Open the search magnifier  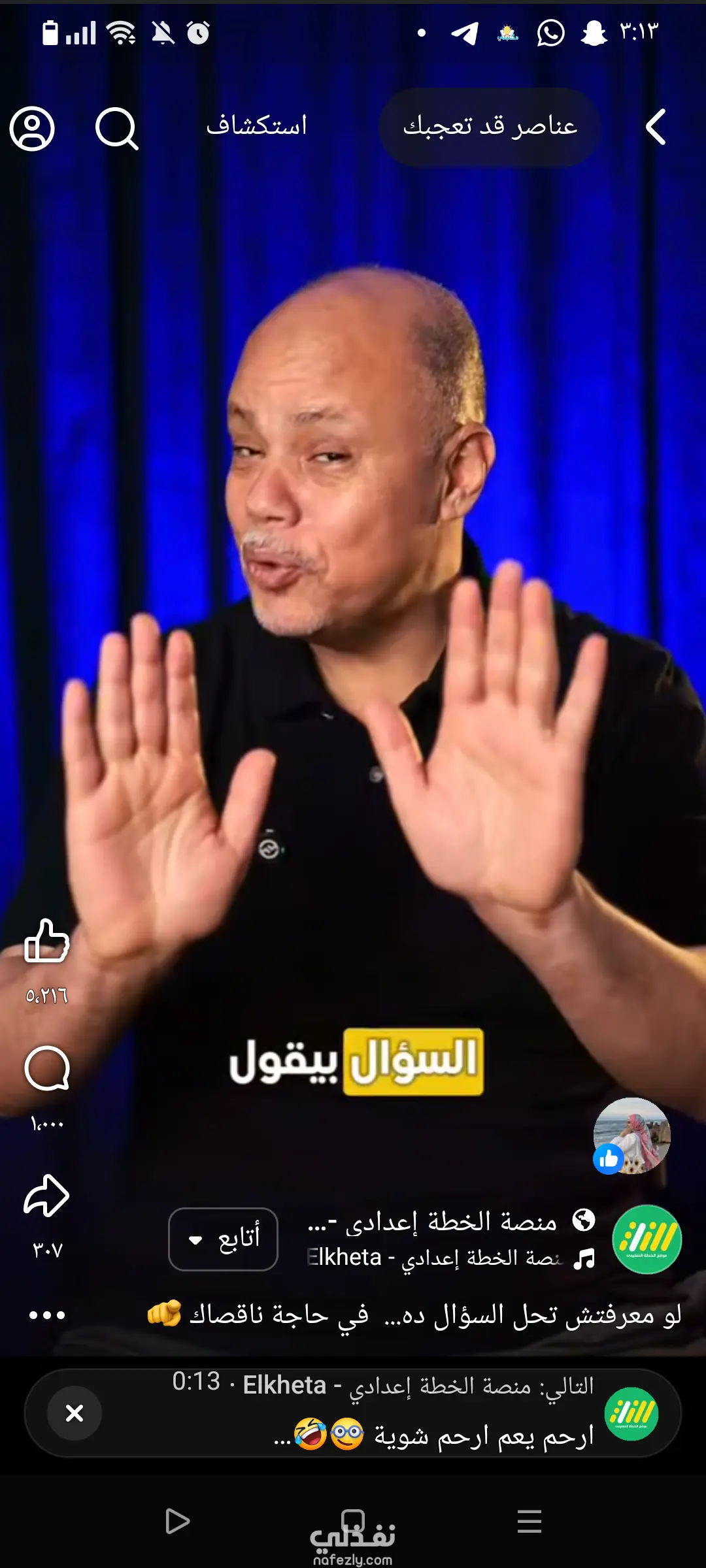[x=116, y=129]
